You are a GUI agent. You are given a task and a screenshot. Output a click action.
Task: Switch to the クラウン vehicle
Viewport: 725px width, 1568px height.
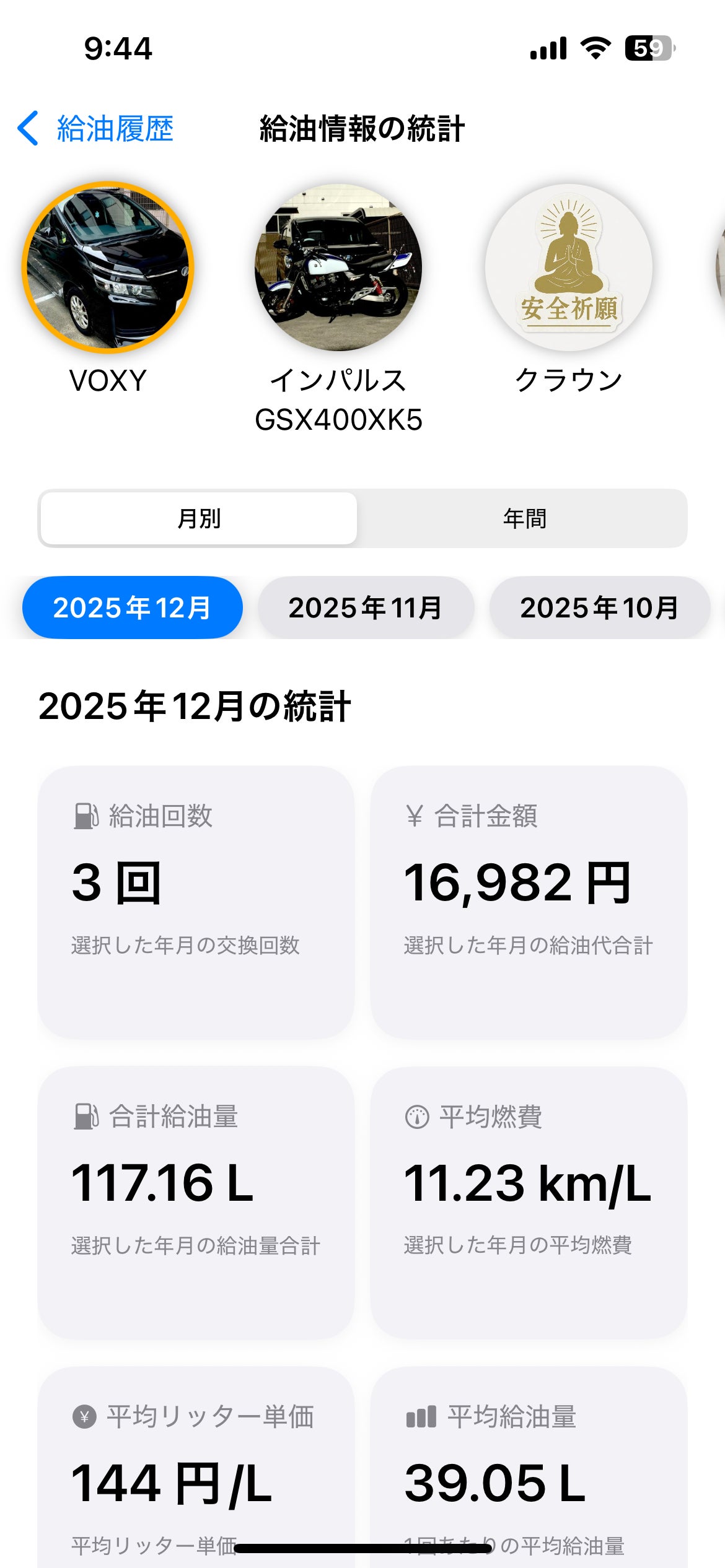[x=568, y=268]
